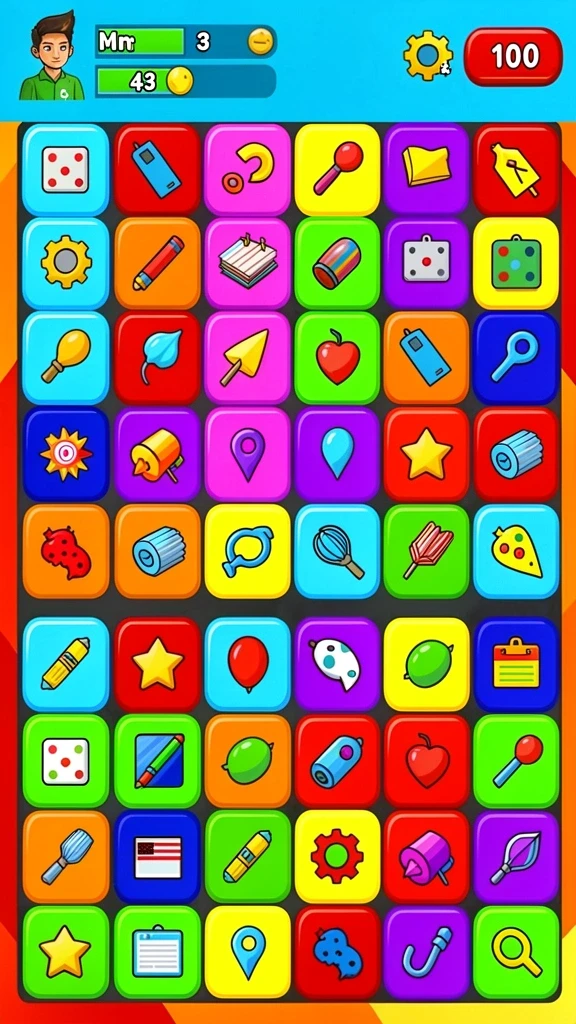This screenshot has width=576, height=1024.
Task: Tap the yellow star on green tile
Action: point(66,952)
